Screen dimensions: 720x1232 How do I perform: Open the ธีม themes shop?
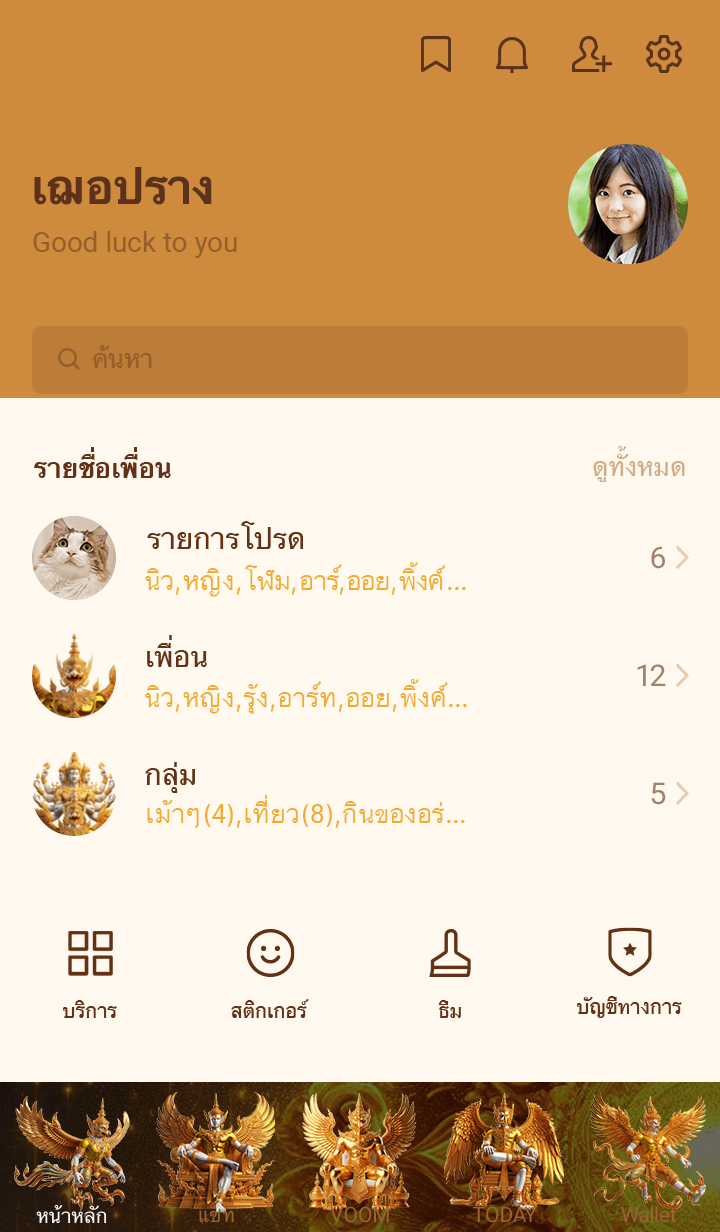[450, 972]
